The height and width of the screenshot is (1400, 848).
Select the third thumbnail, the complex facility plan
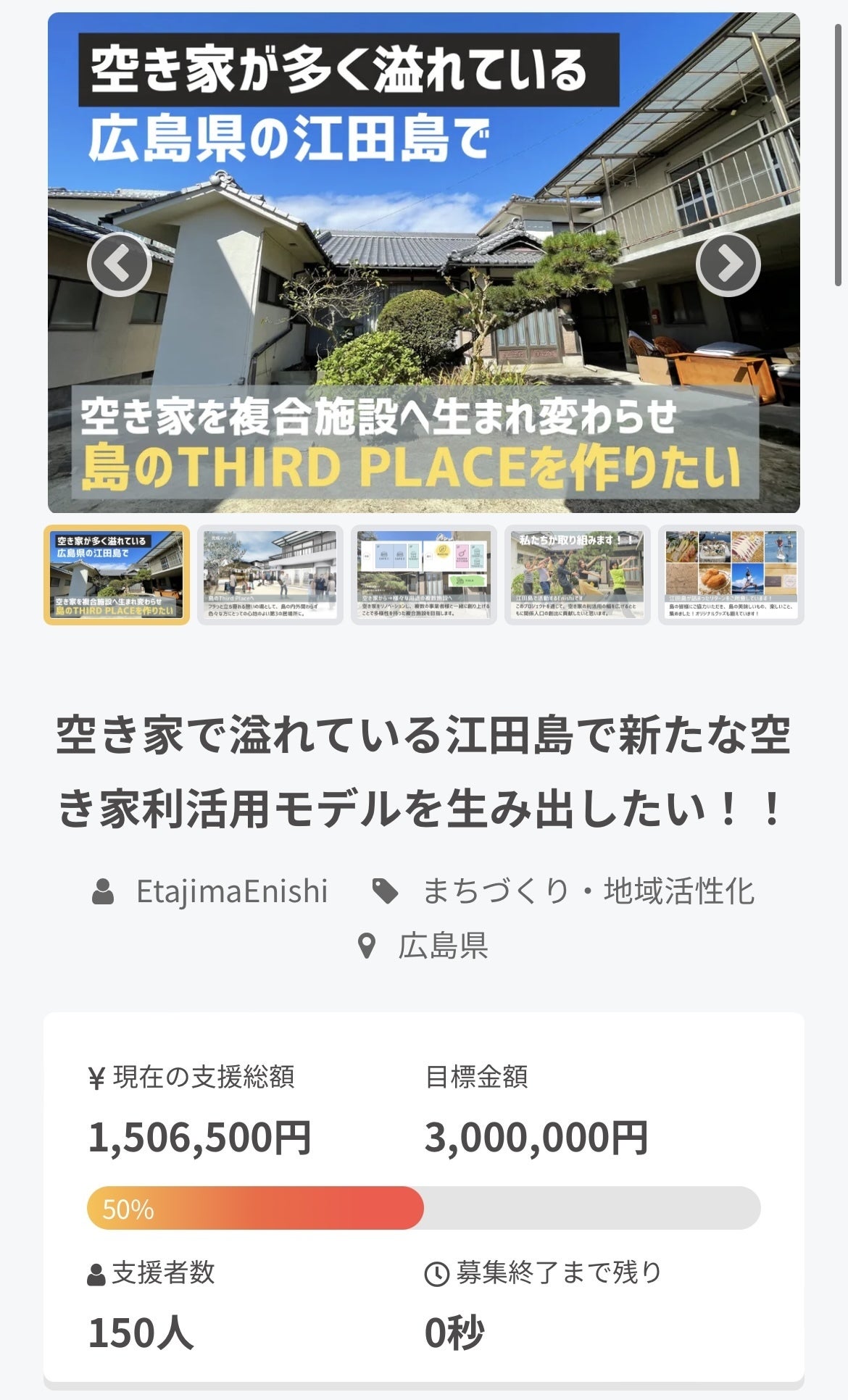pyautogui.click(x=424, y=575)
